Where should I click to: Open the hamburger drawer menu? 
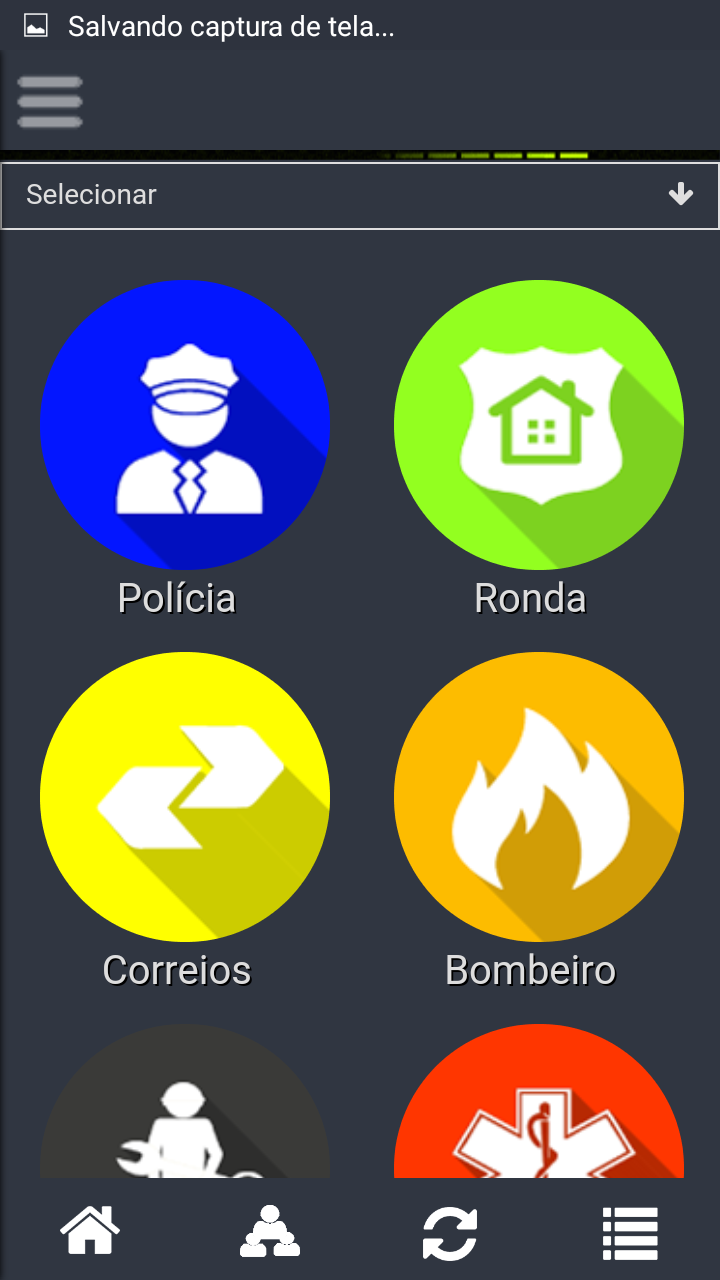[50, 101]
